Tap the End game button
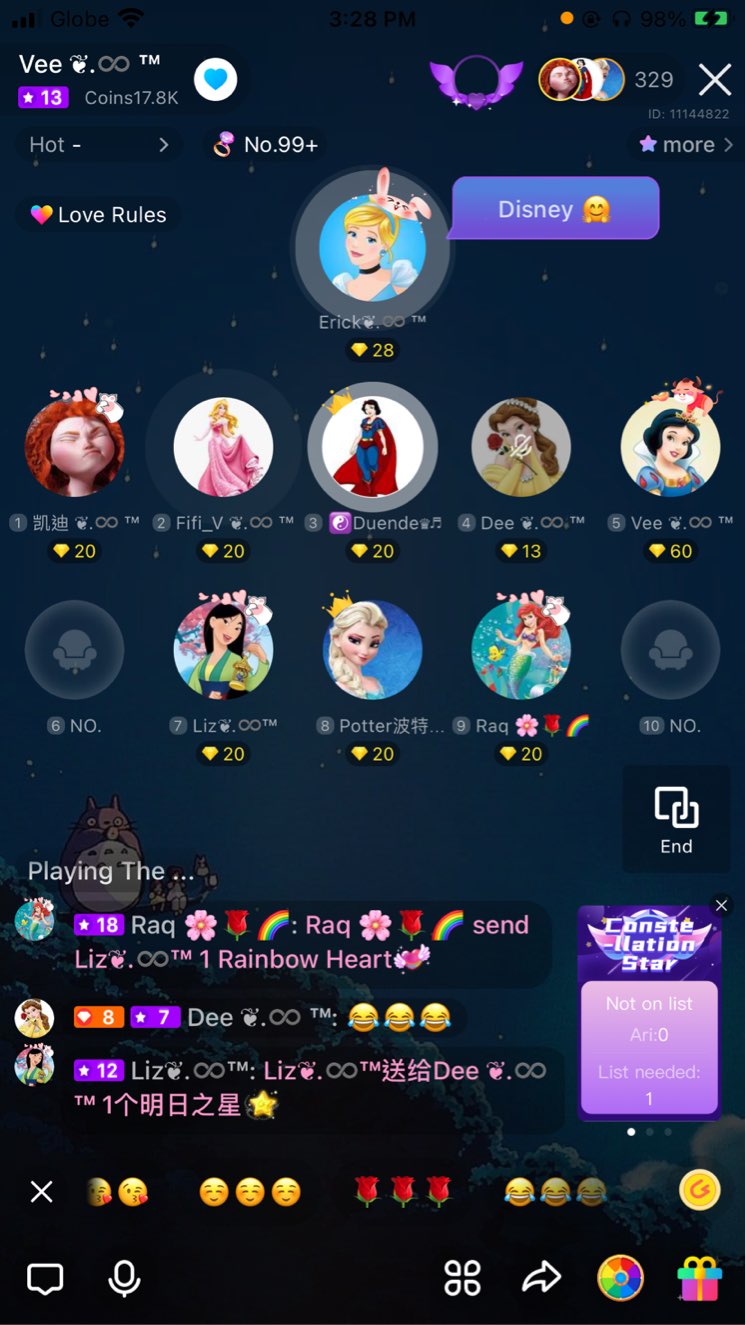 (676, 819)
